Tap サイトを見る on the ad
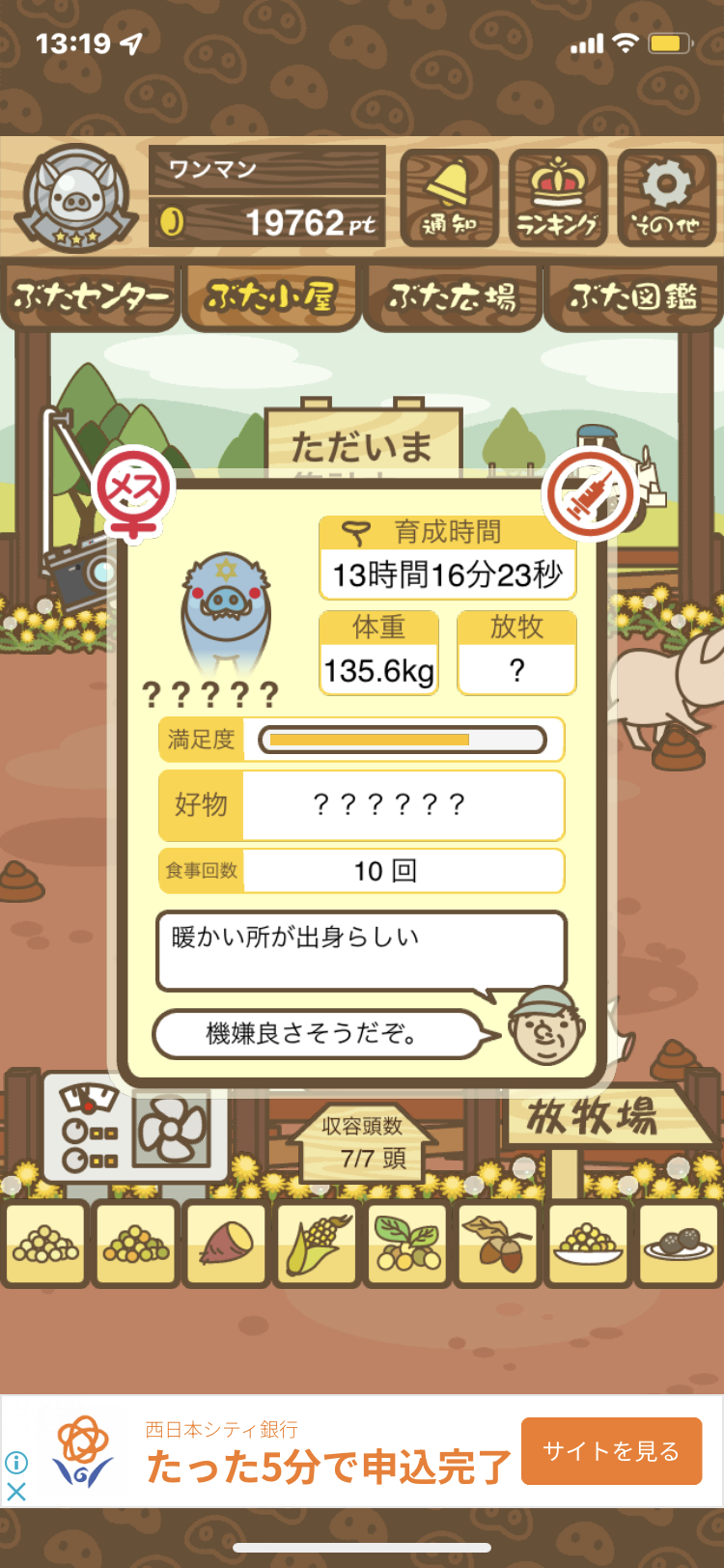 (x=611, y=1450)
